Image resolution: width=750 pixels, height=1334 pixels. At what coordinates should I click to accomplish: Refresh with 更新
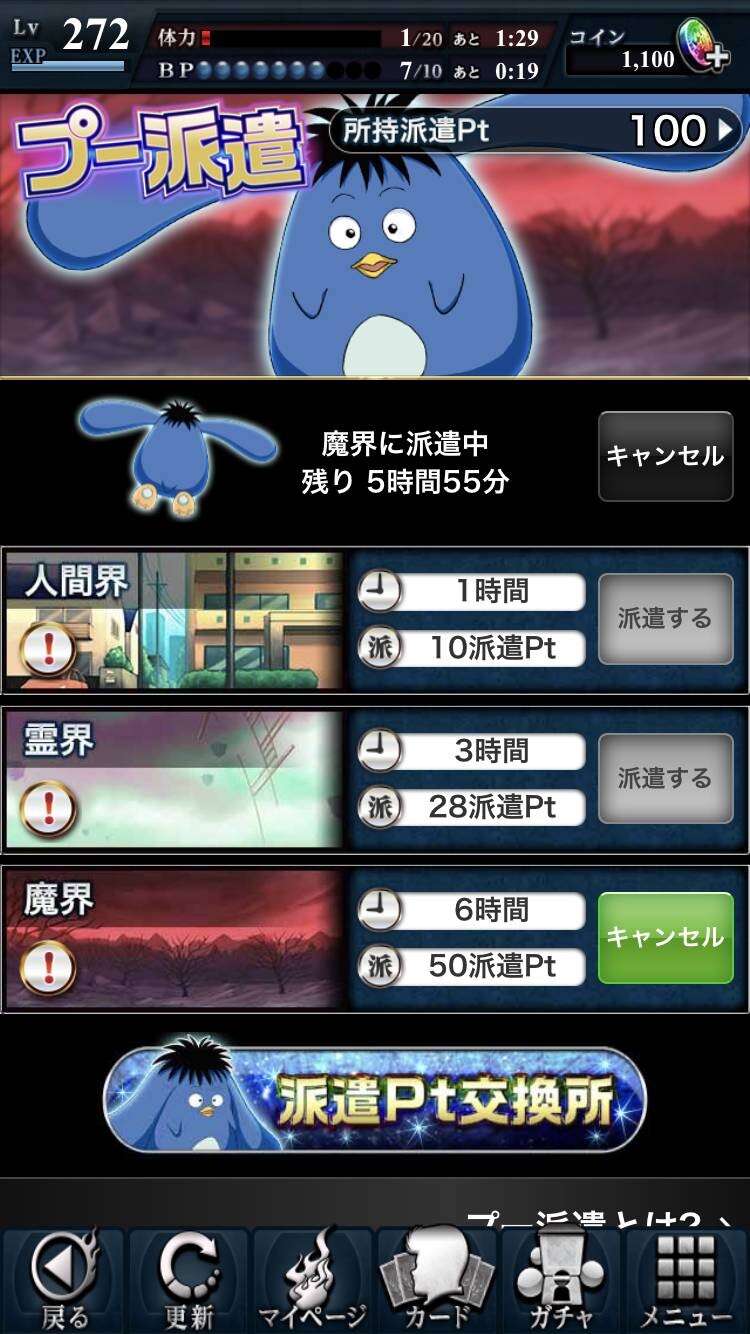pyautogui.click(x=188, y=1281)
